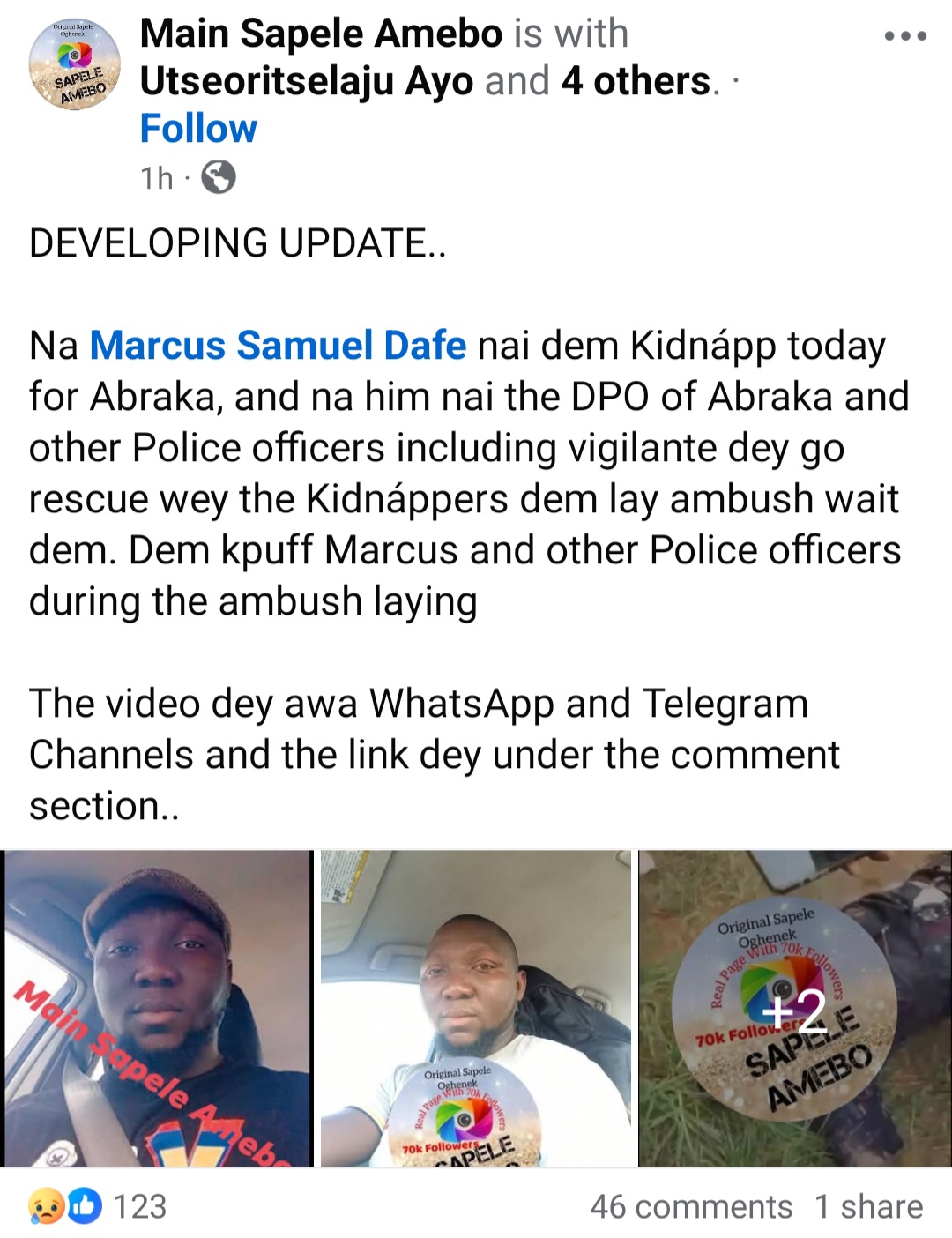This screenshot has width=952, height=1238.
Task: View the 123 reactions list
Action: point(99,1205)
